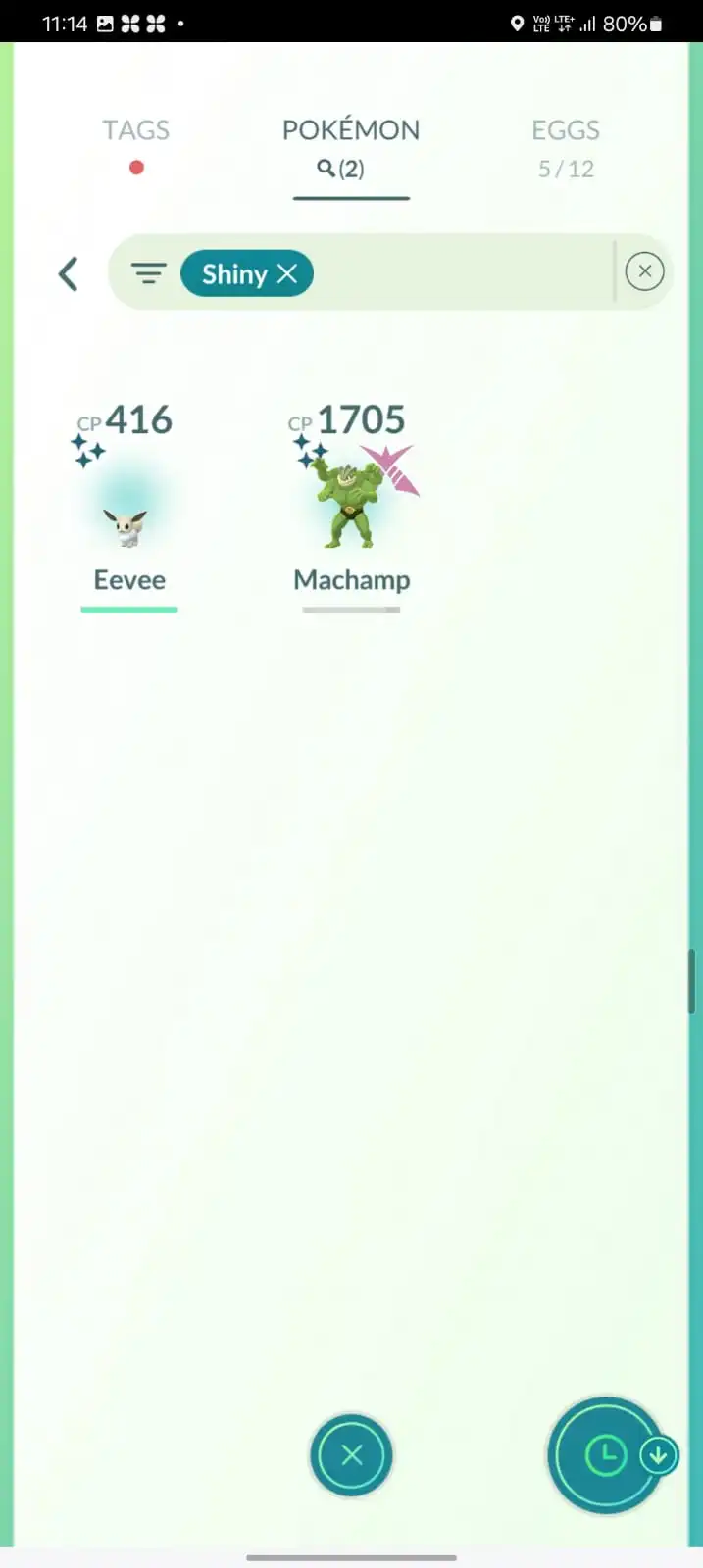
Task: Change sort order with the recent button
Action: (x=607, y=1455)
